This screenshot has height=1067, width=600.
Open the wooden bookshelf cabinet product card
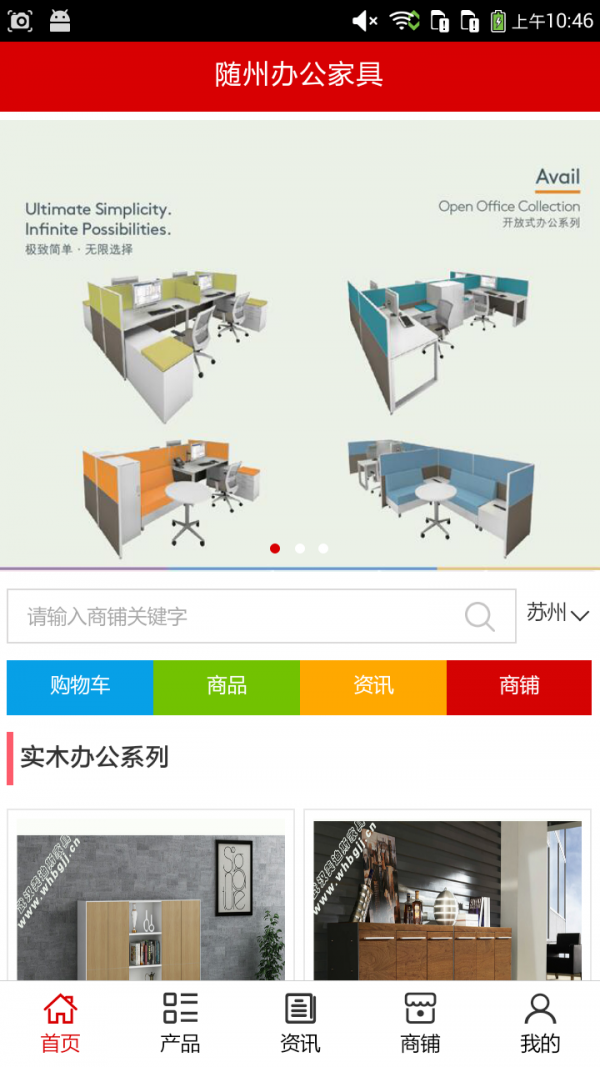coord(151,900)
